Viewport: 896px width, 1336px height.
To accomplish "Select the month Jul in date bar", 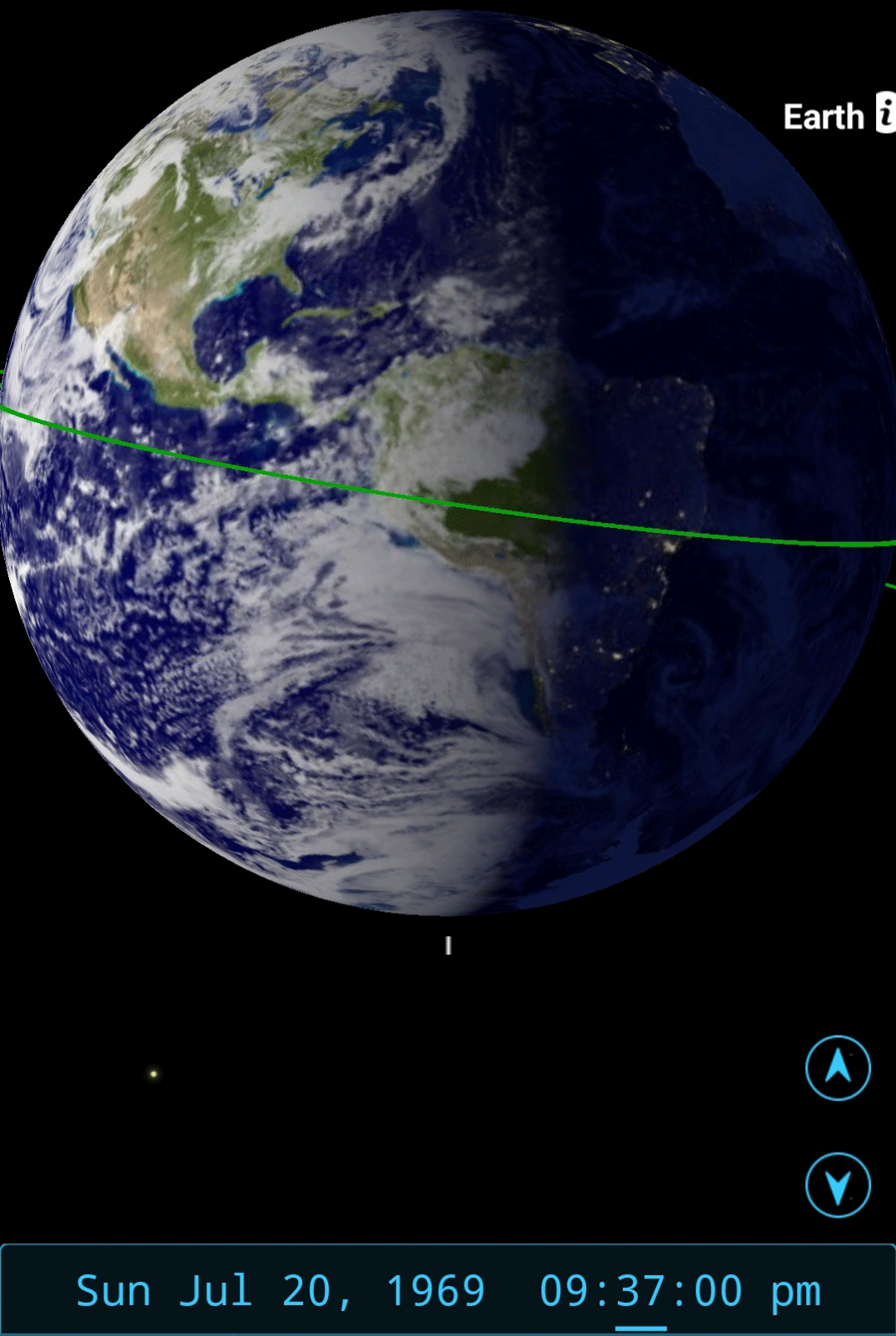I will tap(216, 1291).
